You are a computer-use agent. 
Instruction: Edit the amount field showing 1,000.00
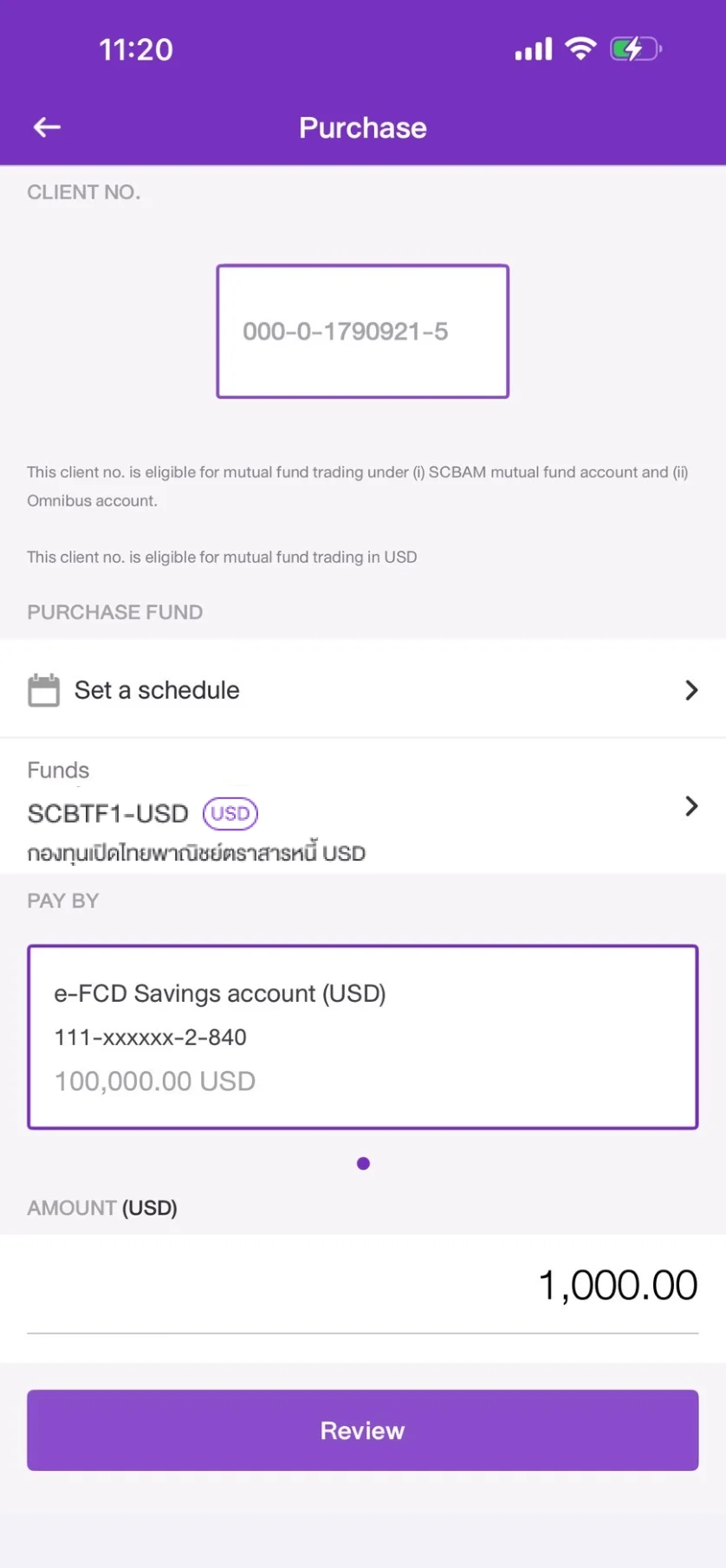pyautogui.click(x=362, y=1285)
